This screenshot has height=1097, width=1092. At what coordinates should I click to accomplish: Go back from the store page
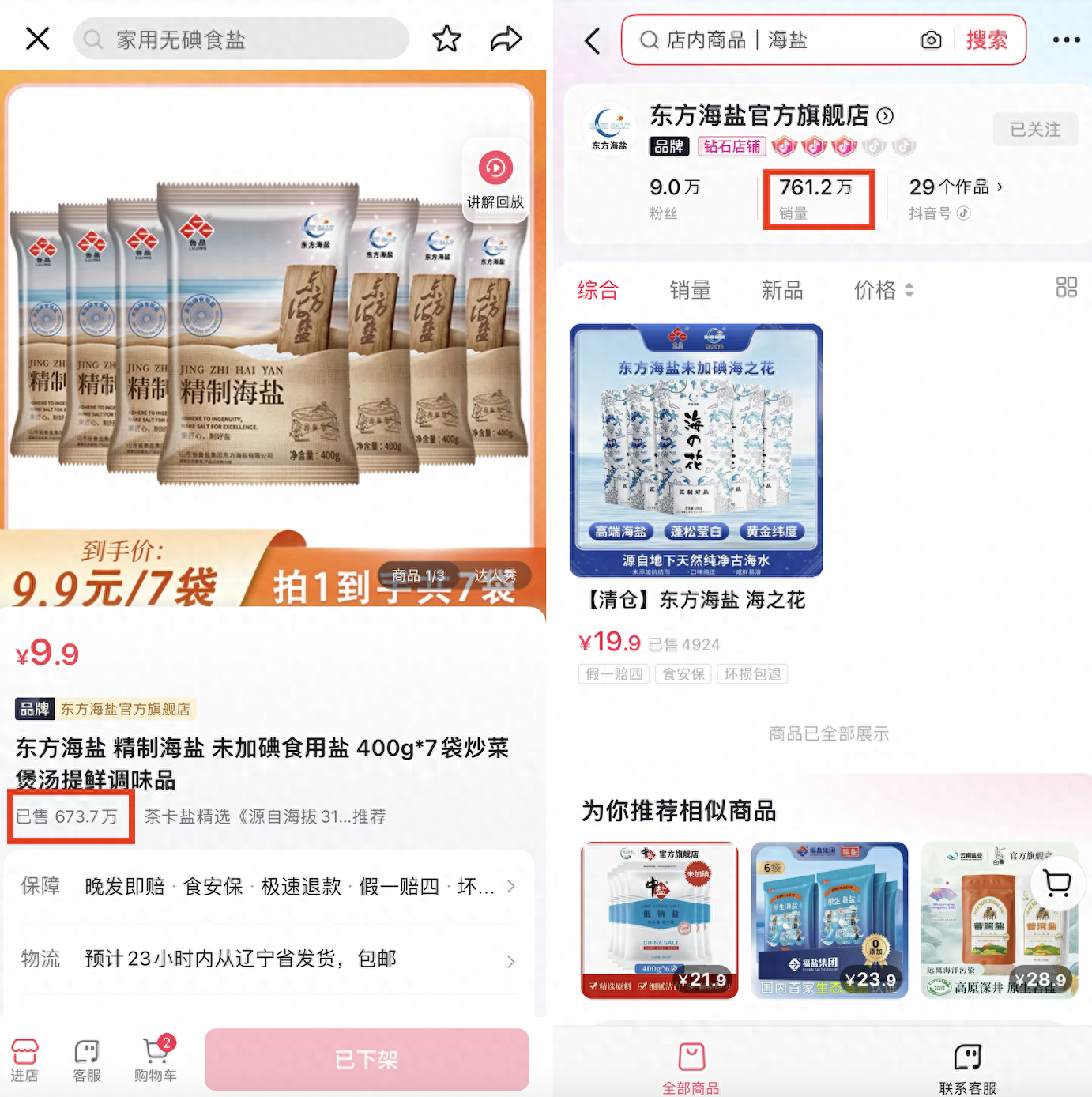click(x=593, y=40)
